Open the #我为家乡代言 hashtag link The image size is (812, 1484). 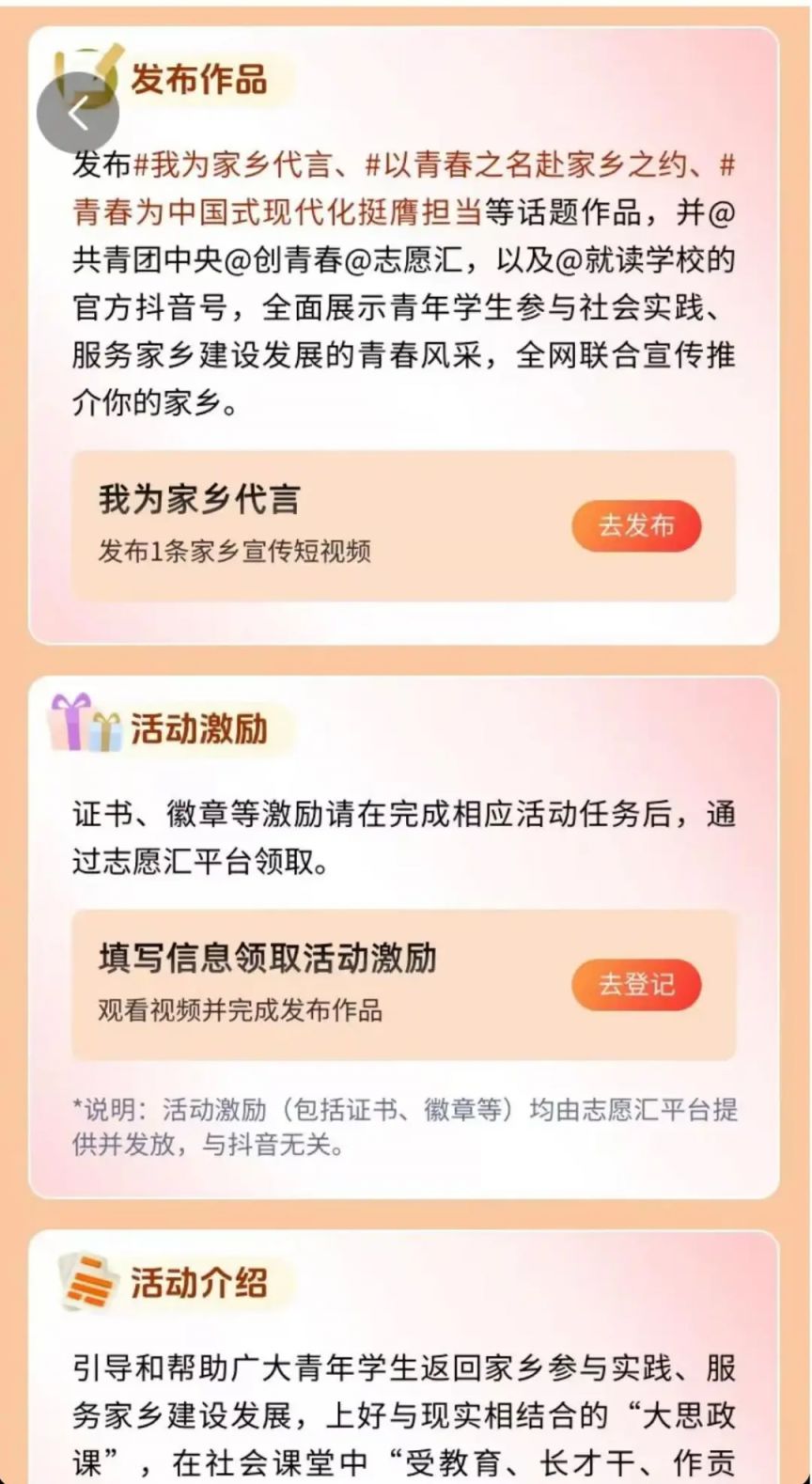[x=231, y=165]
